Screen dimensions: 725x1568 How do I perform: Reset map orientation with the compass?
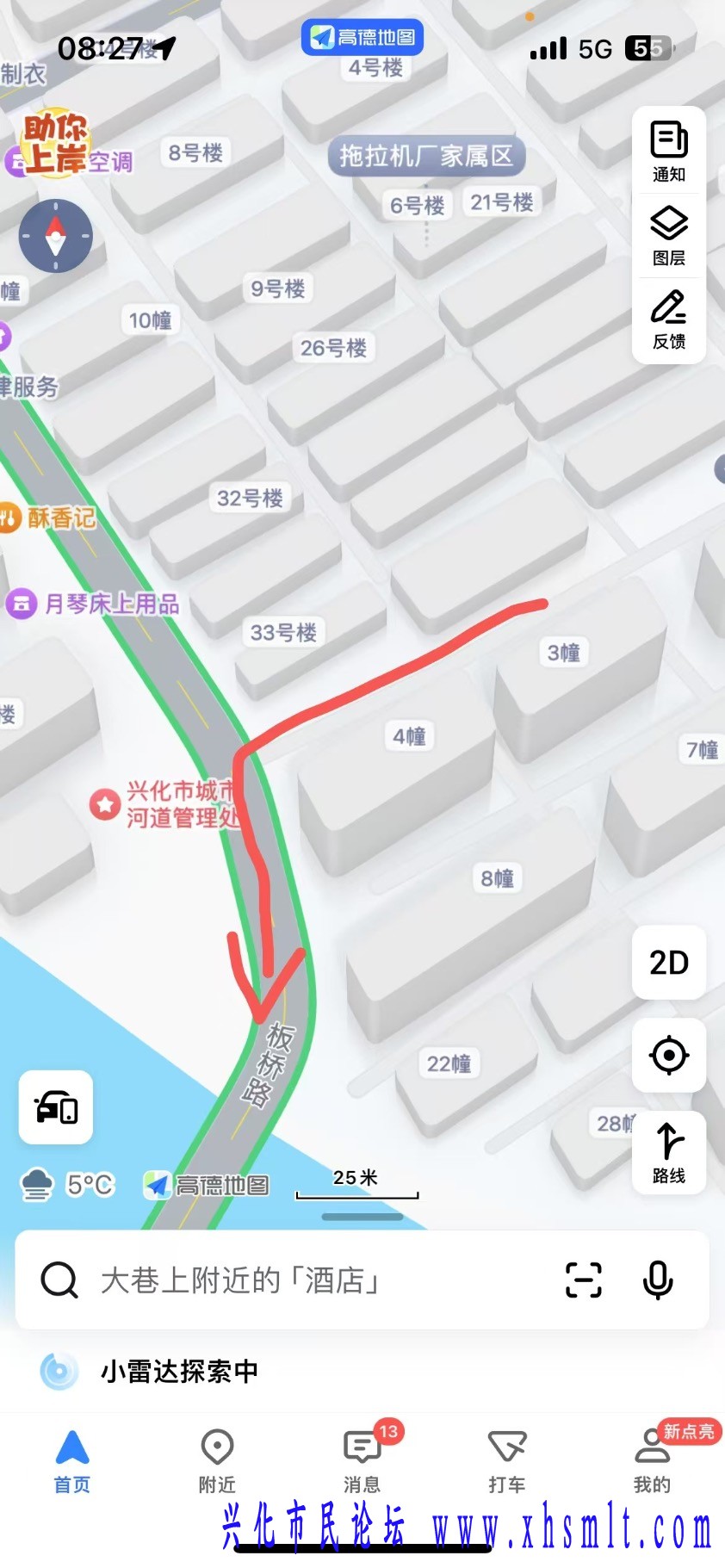click(56, 236)
